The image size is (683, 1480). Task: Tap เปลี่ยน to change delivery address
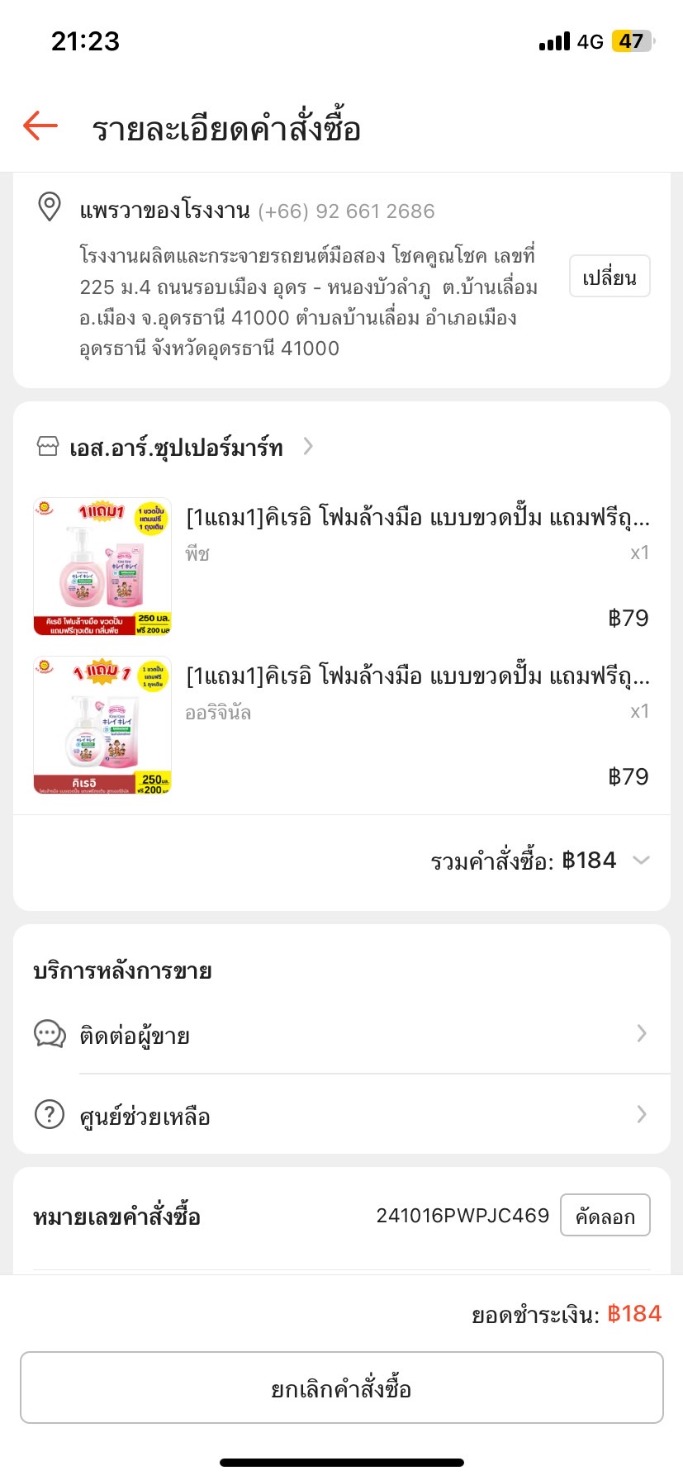point(609,277)
